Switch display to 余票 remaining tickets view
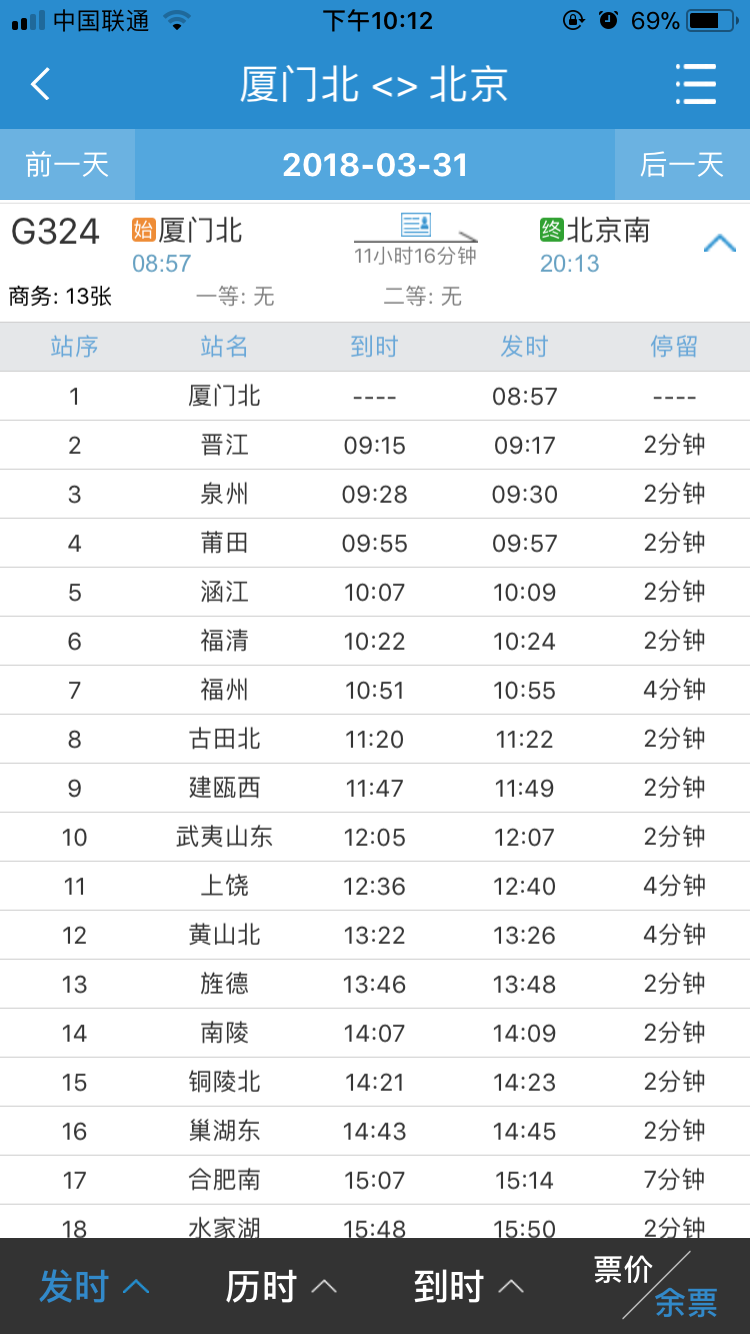750x1334 pixels. click(x=689, y=1303)
